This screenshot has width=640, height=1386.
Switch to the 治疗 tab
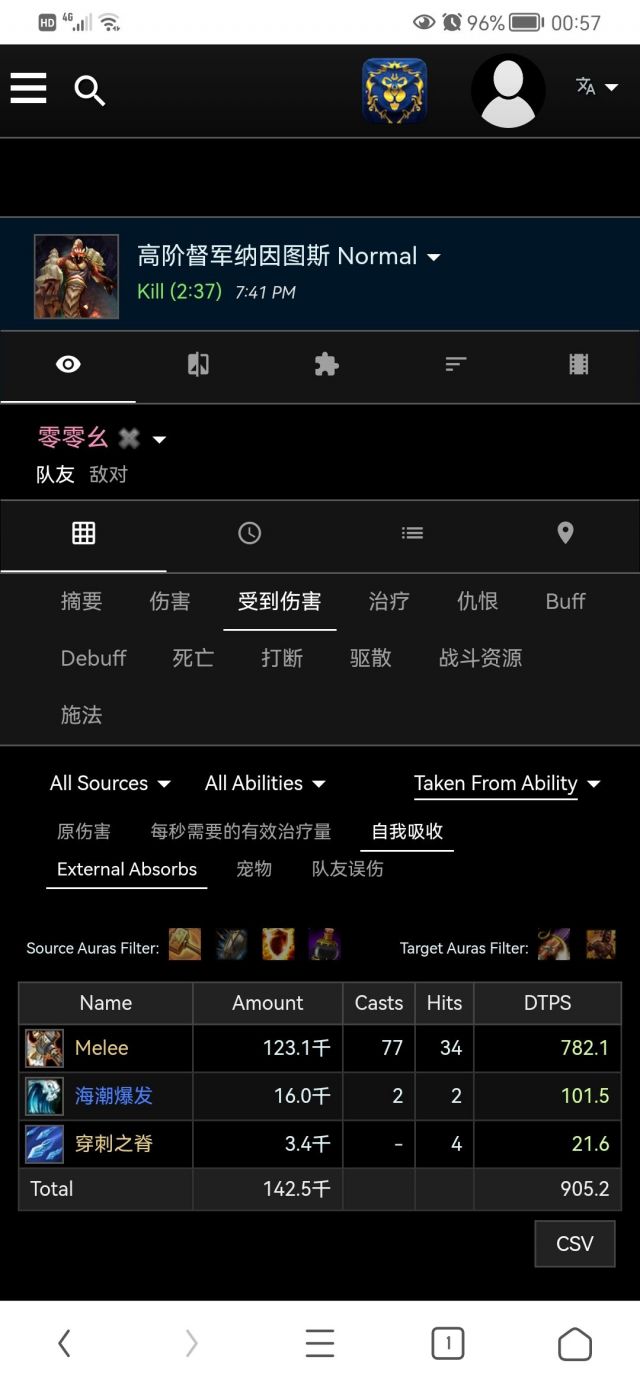[389, 601]
